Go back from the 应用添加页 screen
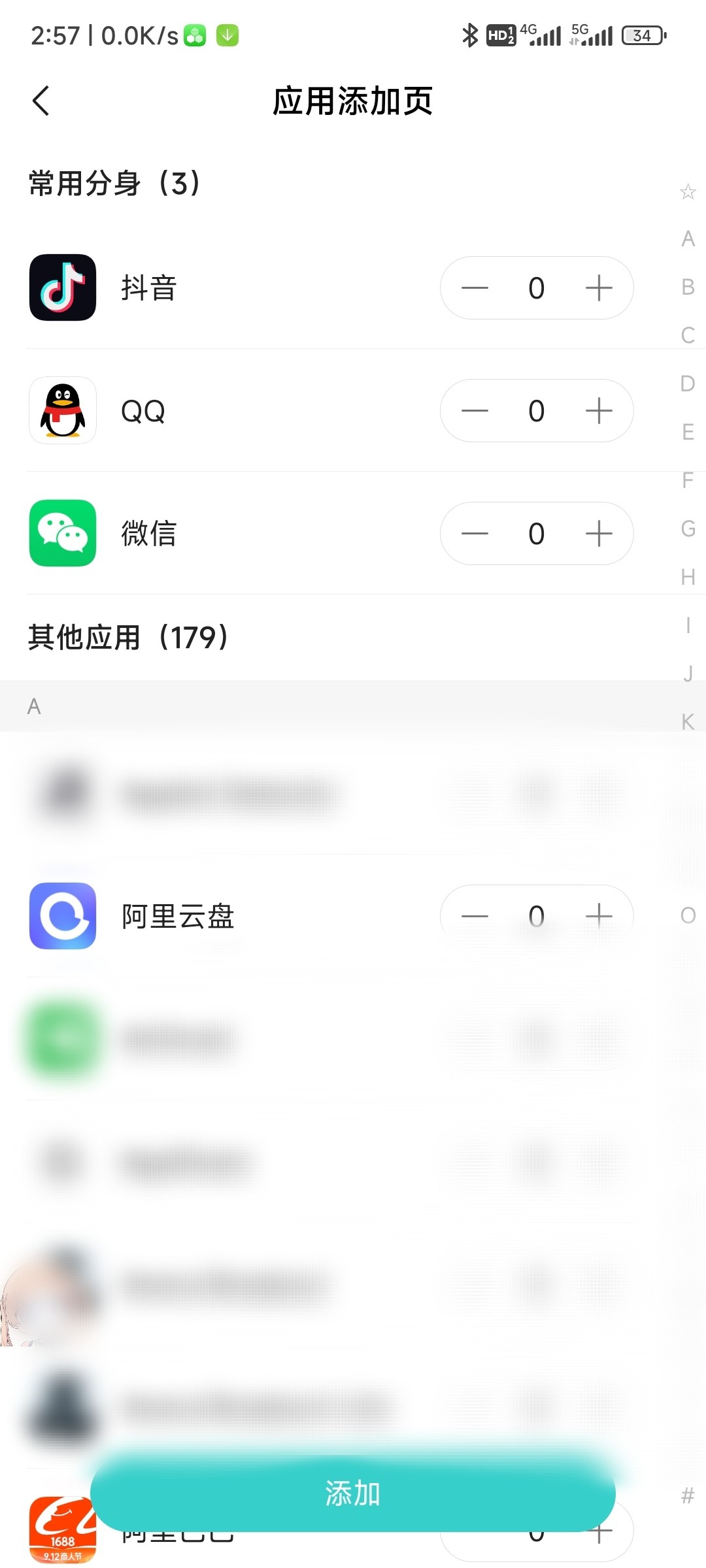 click(41, 101)
